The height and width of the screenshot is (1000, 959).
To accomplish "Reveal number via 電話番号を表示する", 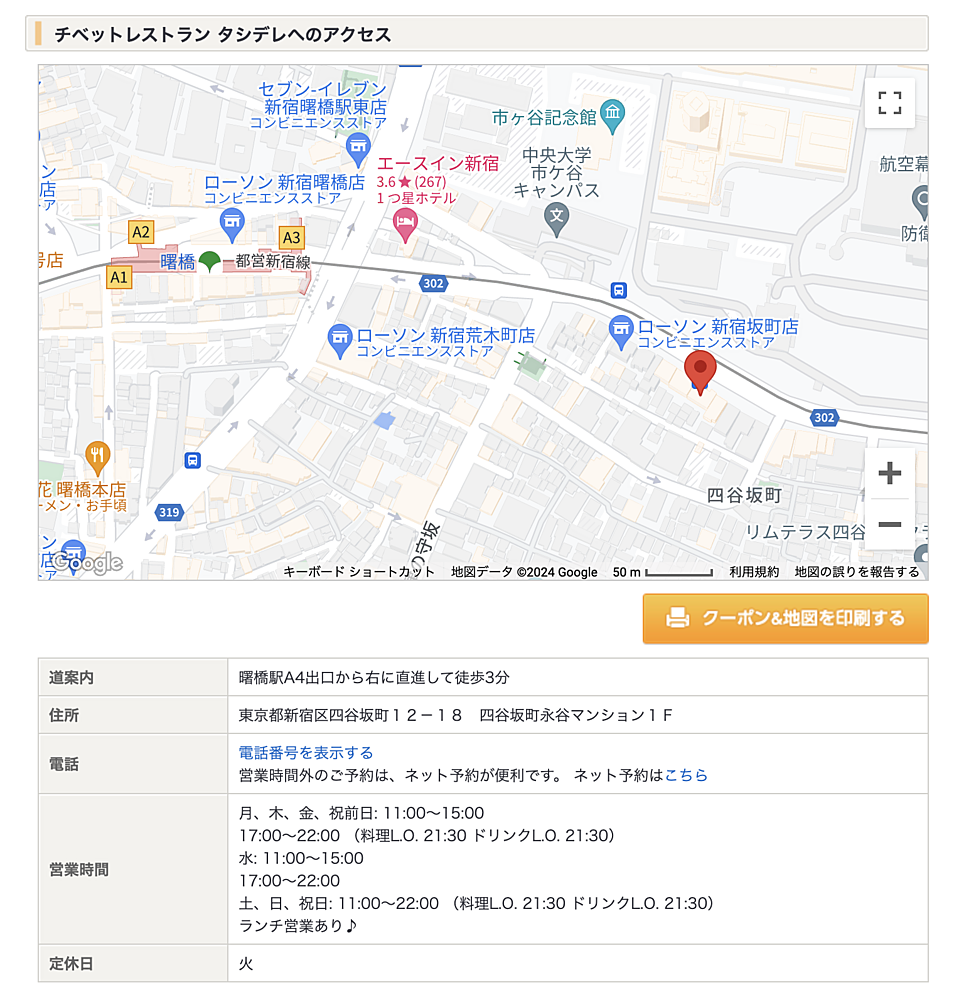I will pyautogui.click(x=306, y=753).
